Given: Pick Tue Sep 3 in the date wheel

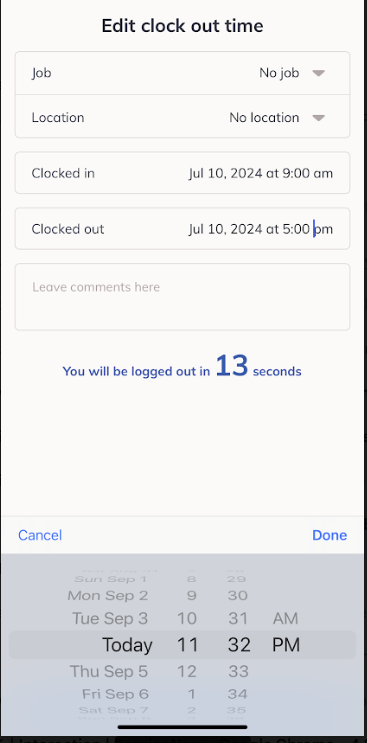Looking at the screenshot, I should (110, 618).
